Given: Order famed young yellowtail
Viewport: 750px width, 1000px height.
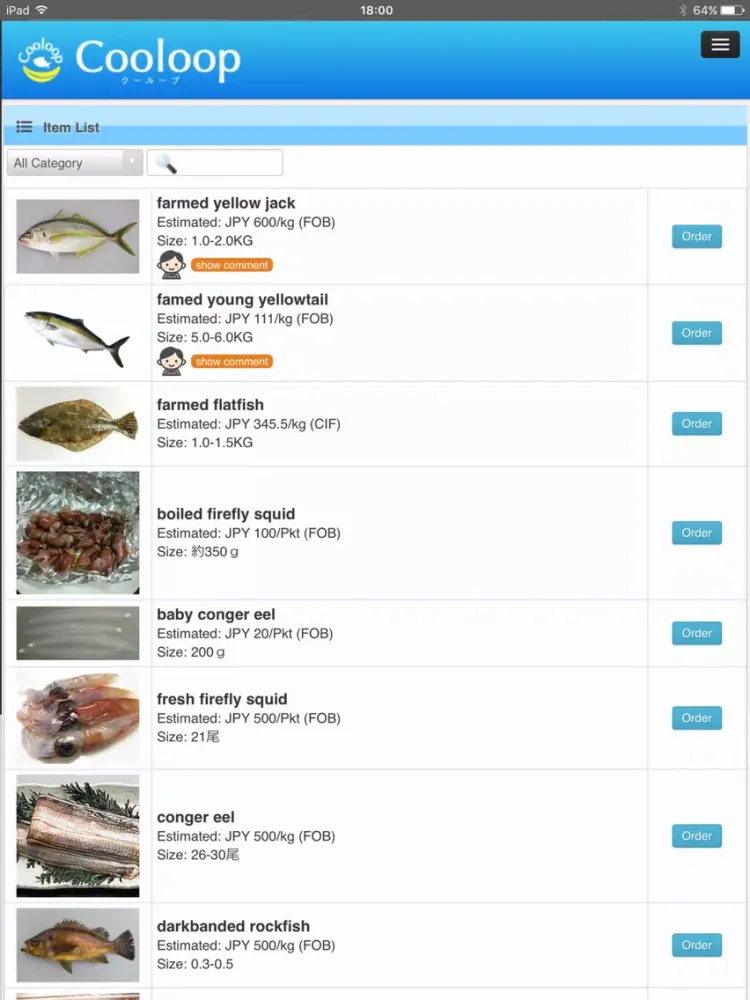Looking at the screenshot, I should pyautogui.click(x=696, y=333).
